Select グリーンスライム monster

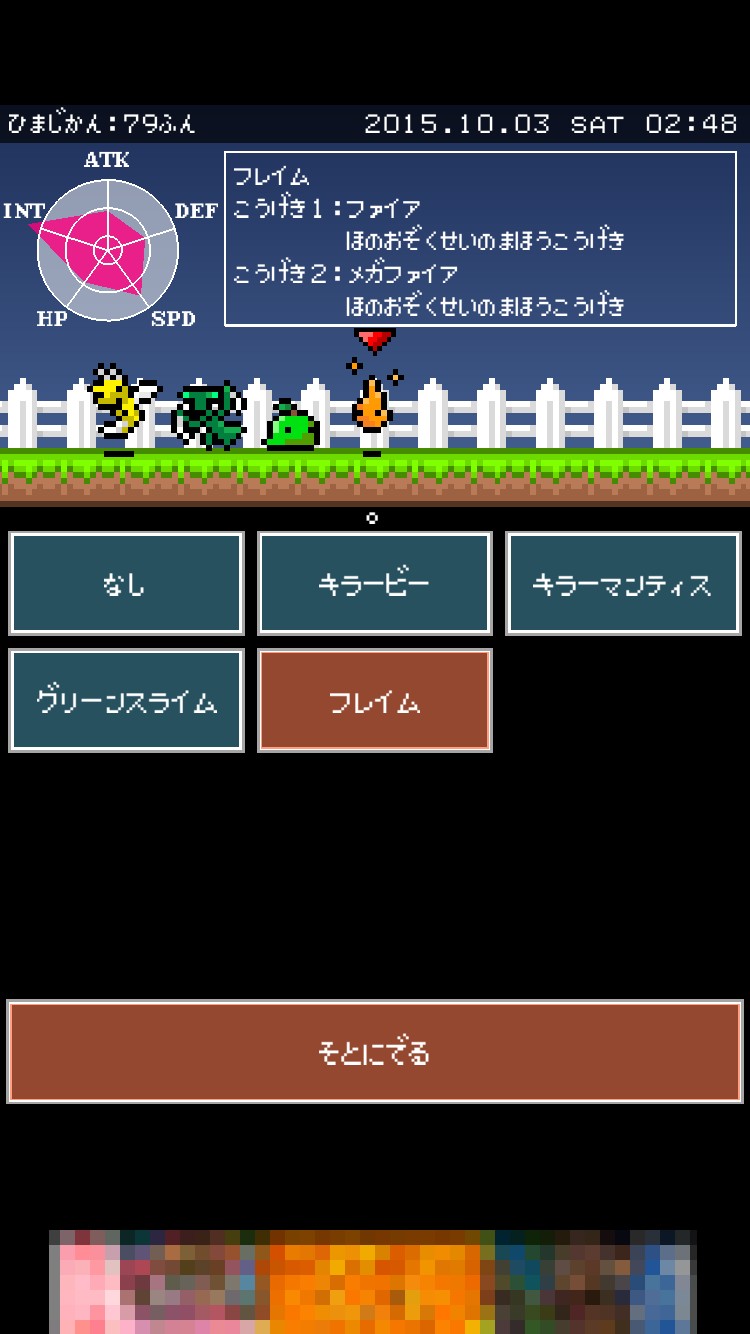tap(126, 701)
